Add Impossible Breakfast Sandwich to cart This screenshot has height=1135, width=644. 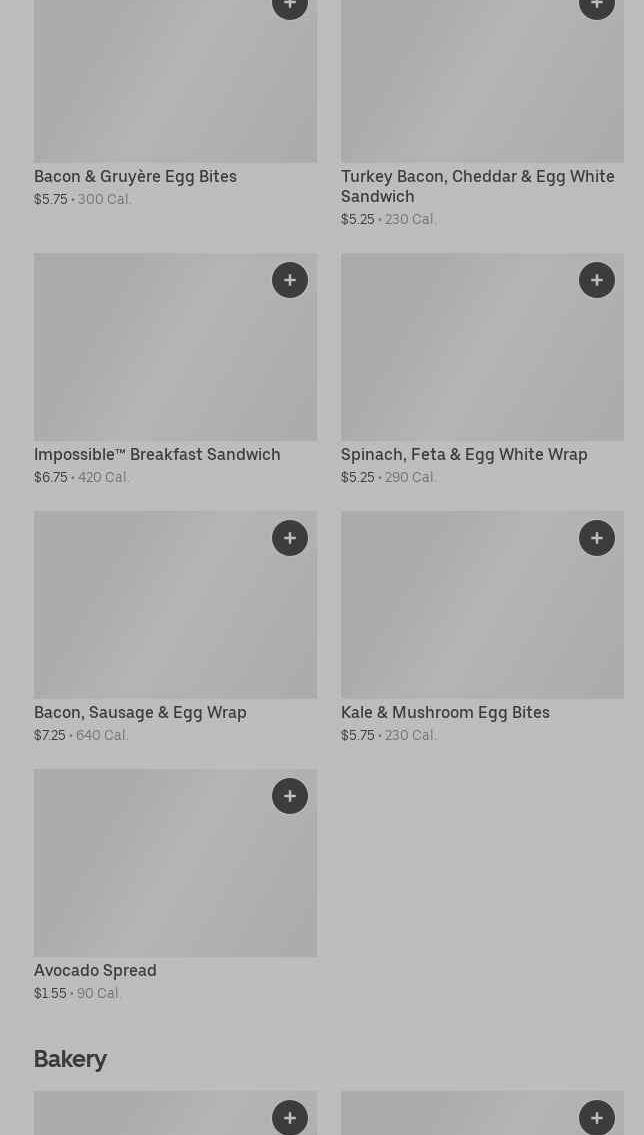(289, 280)
